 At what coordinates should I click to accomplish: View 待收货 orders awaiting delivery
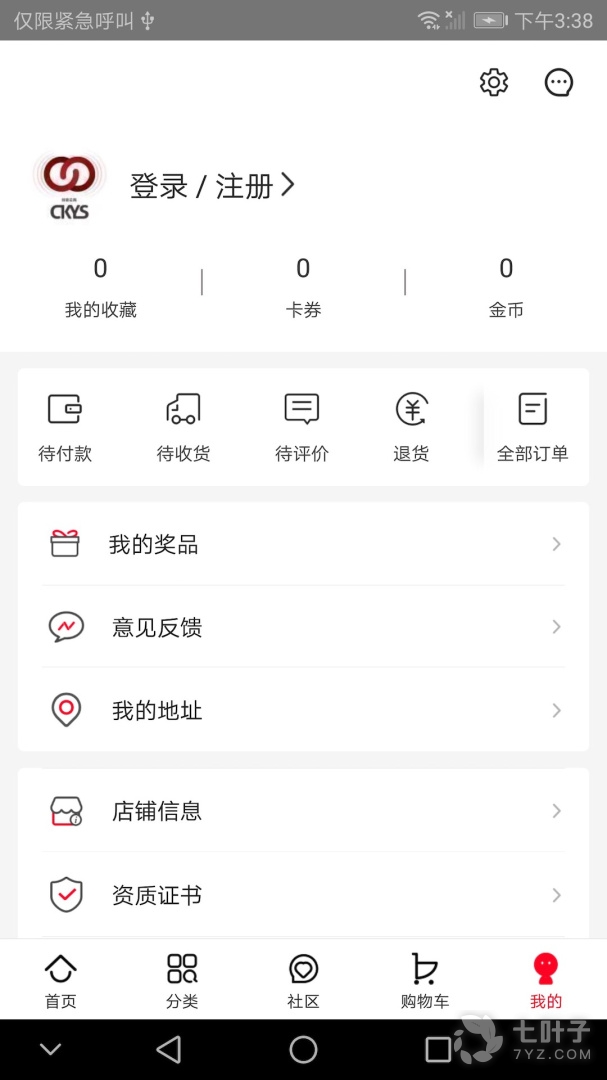(183, 427)
